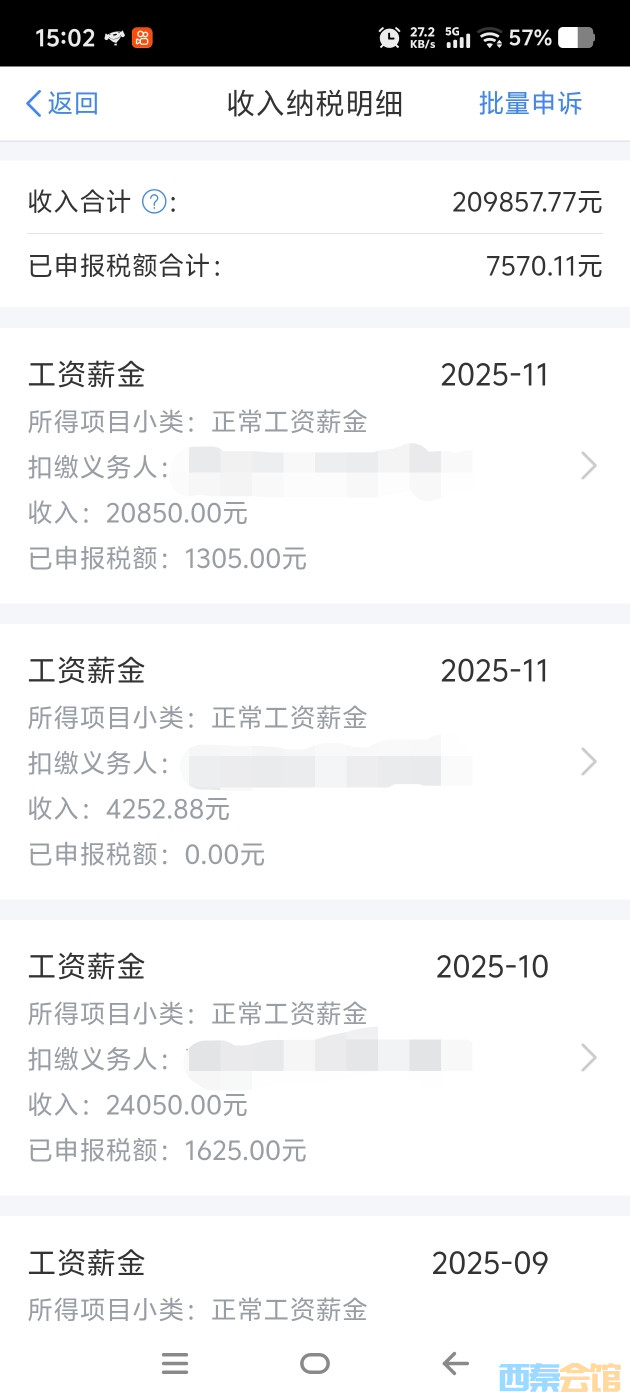Image resolution: width=630 pixels, height=1400 pixels.
Task: Open 批量申诉 batch appeal
Action: pos(530,103)
